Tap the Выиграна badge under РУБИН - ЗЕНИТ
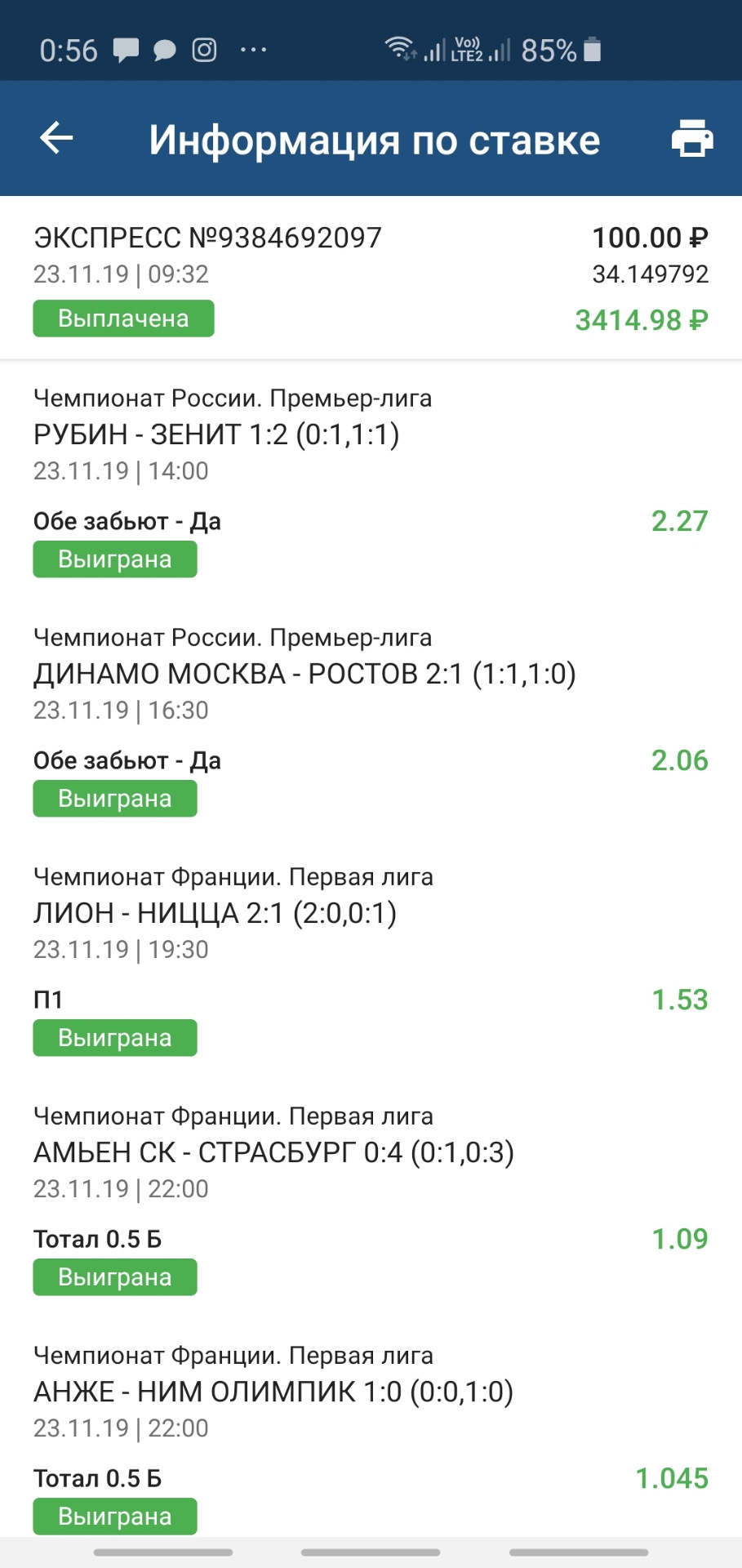Screen dimensions: 742x1568 point(114,559)
